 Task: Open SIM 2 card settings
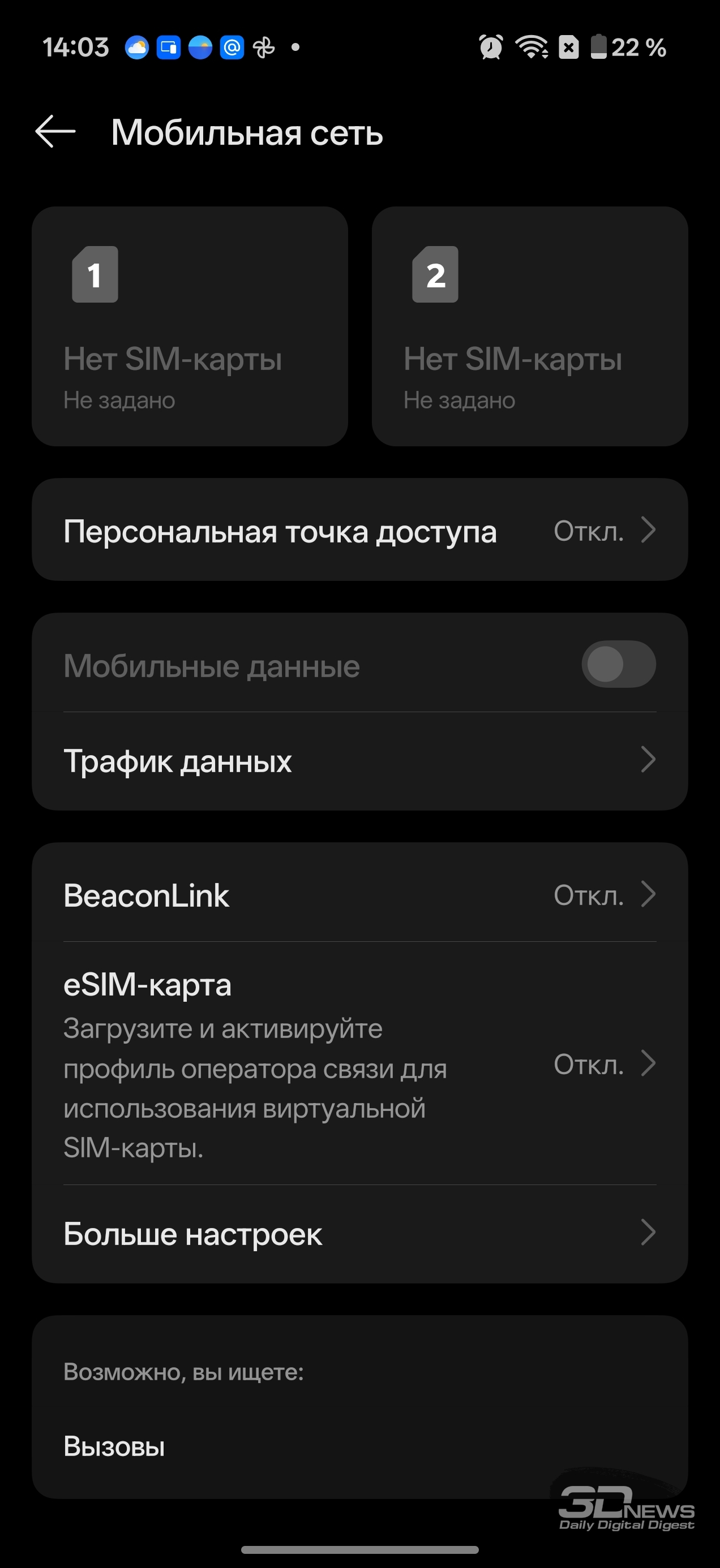point(529,326)
